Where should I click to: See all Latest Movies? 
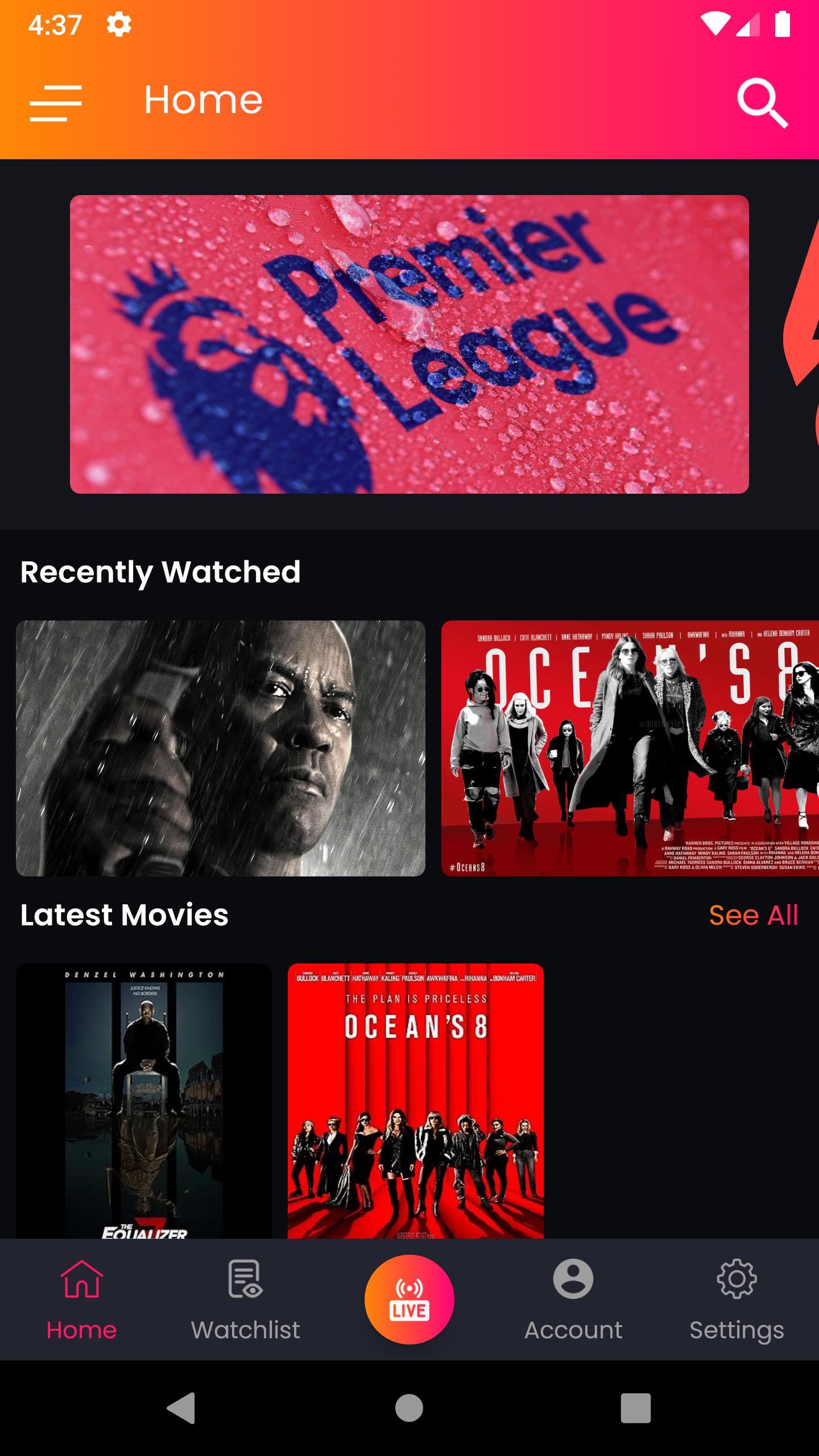tap(753, 915)
